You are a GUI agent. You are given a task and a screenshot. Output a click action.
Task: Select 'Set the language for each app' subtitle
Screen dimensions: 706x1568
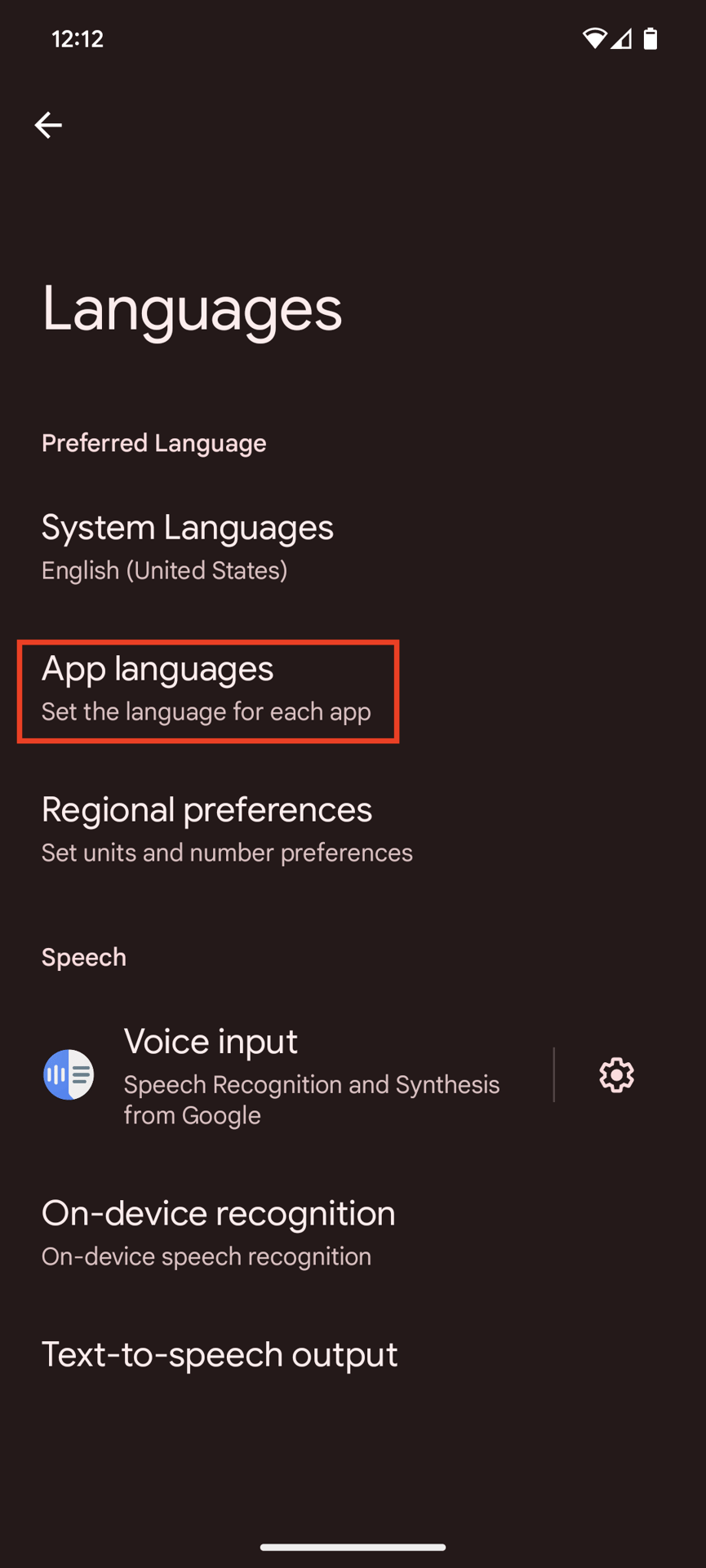206,711
